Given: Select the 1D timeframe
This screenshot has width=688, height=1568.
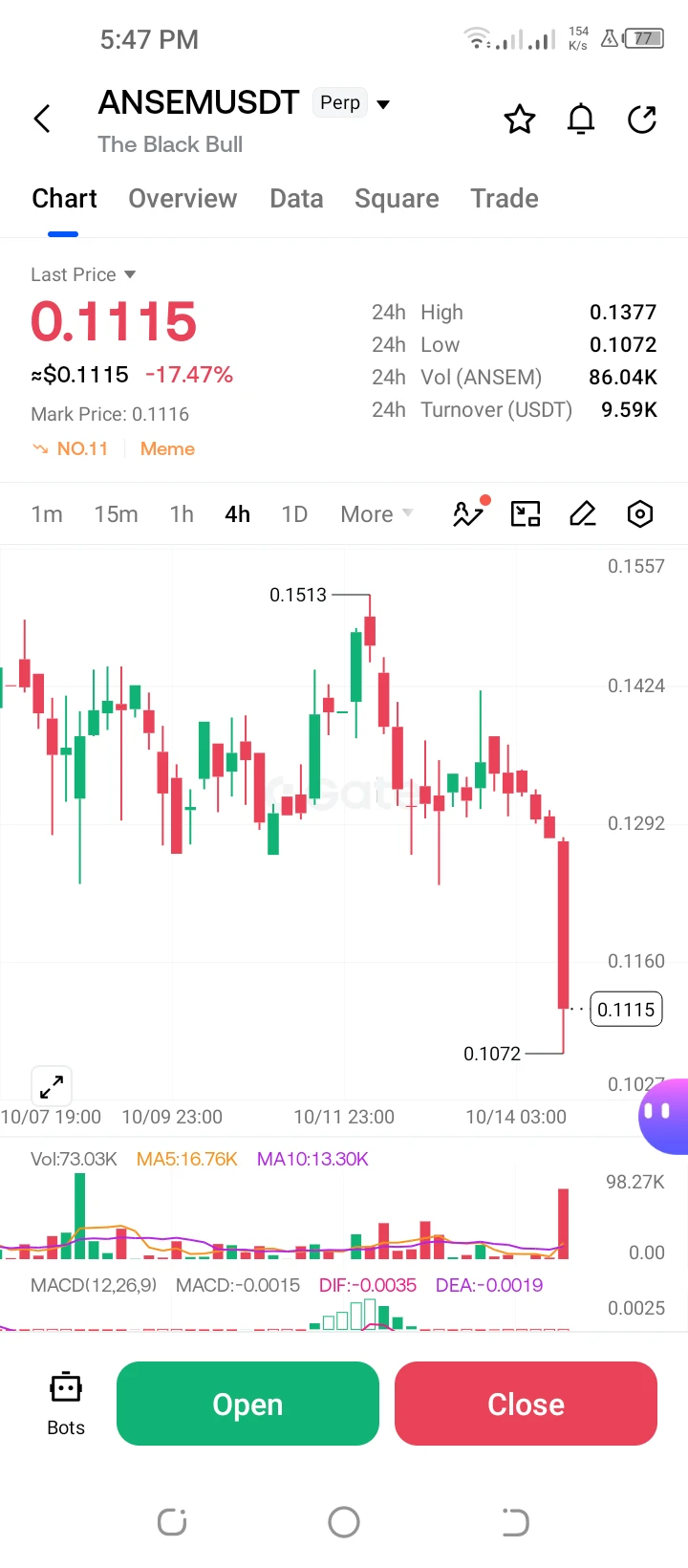Looking at the screenshot, I should [x=294, y=514].
